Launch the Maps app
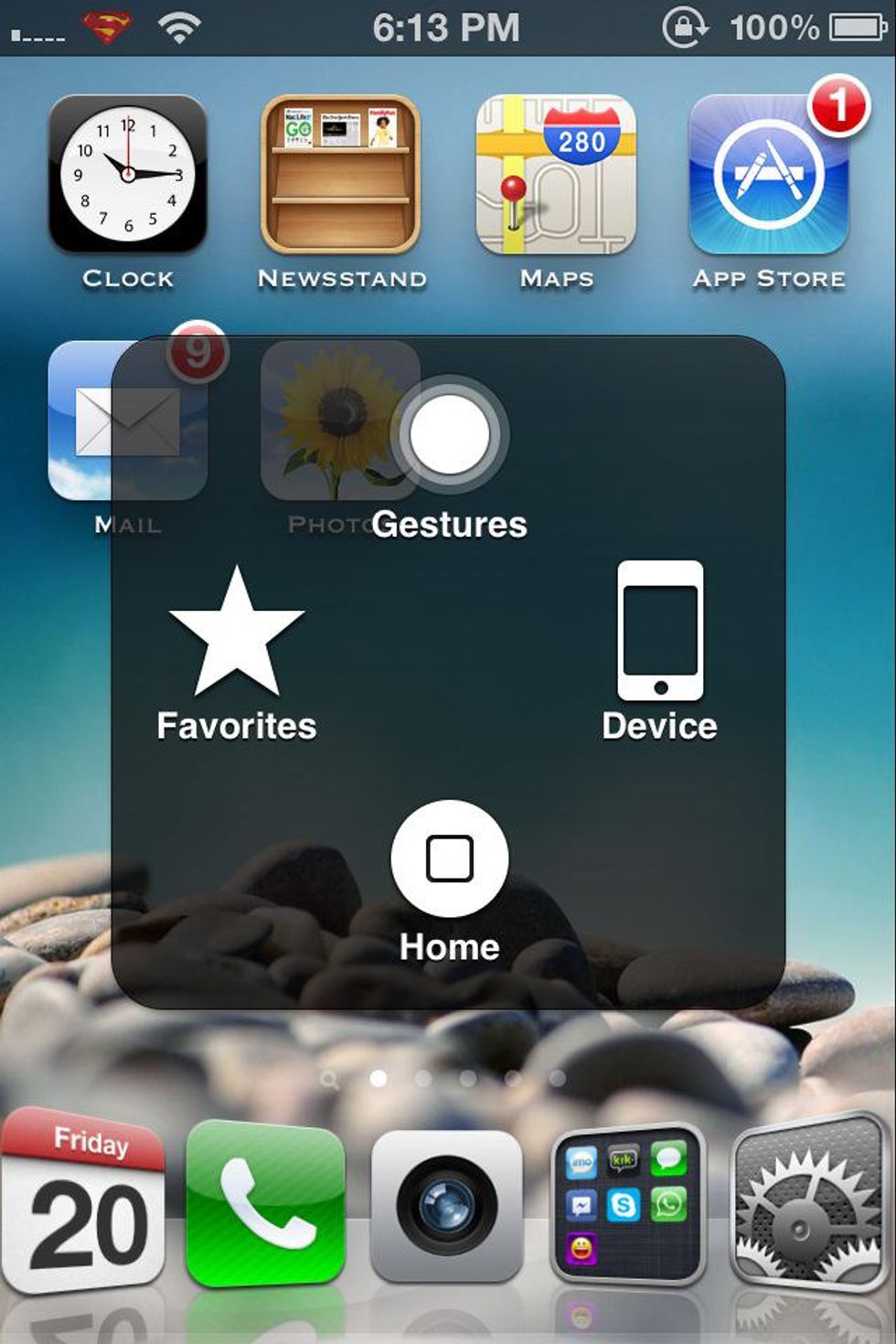 click(556, 174)
